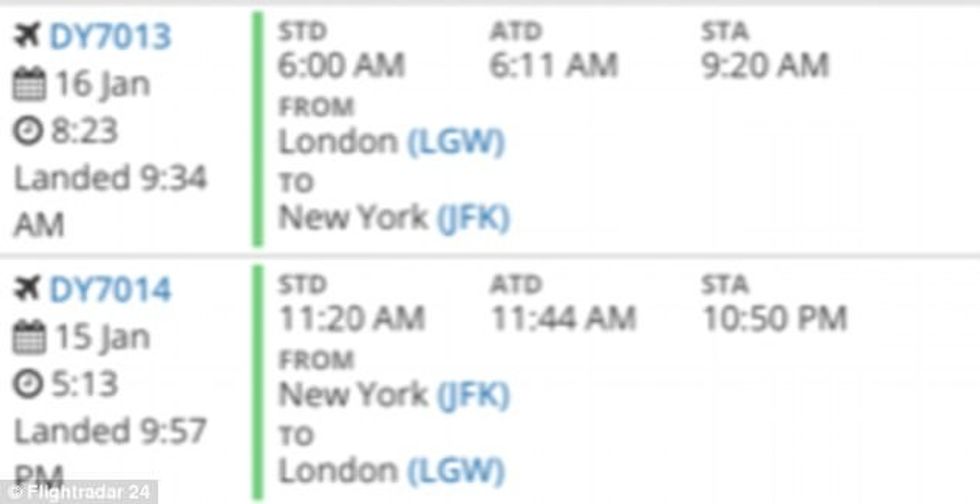Open flight DY7014 details

110,290
